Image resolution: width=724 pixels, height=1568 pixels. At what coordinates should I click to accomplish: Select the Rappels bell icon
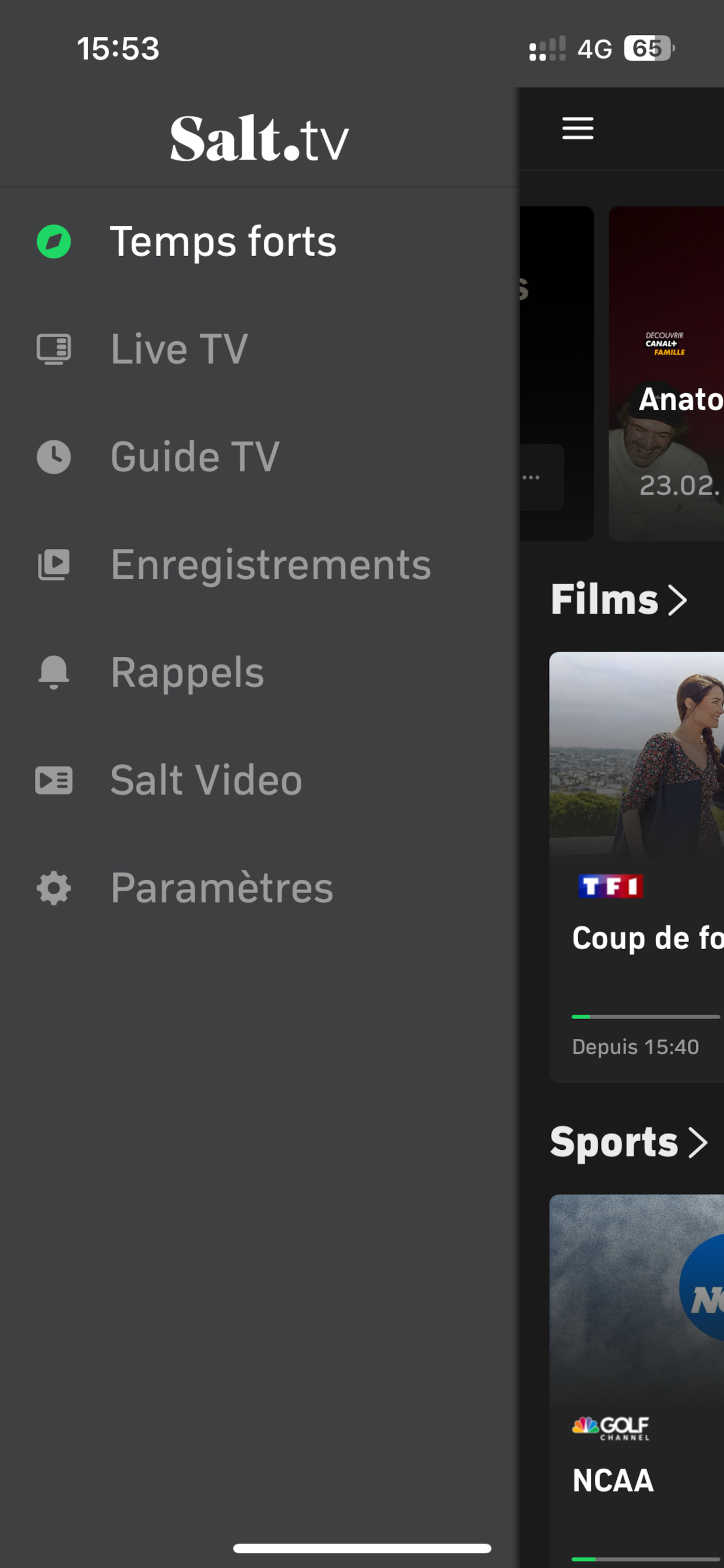pyautogui.click(x=54, y=672)
